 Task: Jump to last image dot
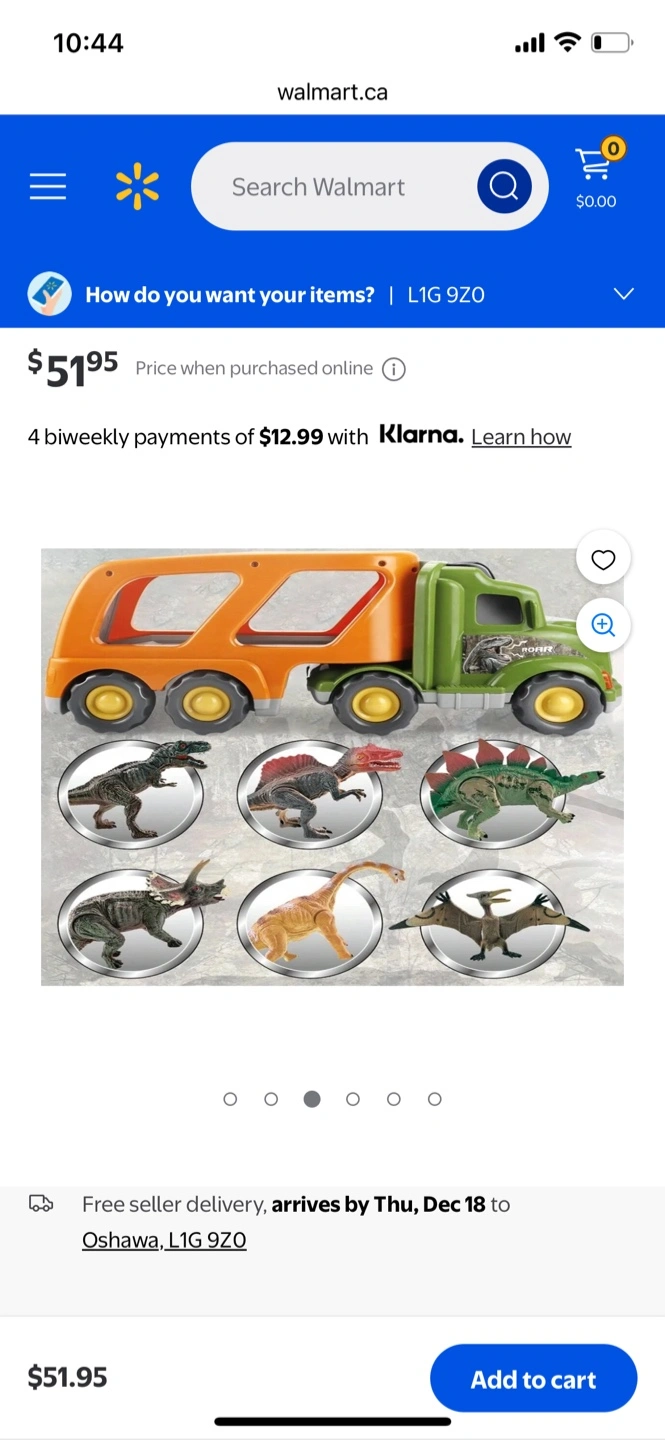pos(434,1099)
